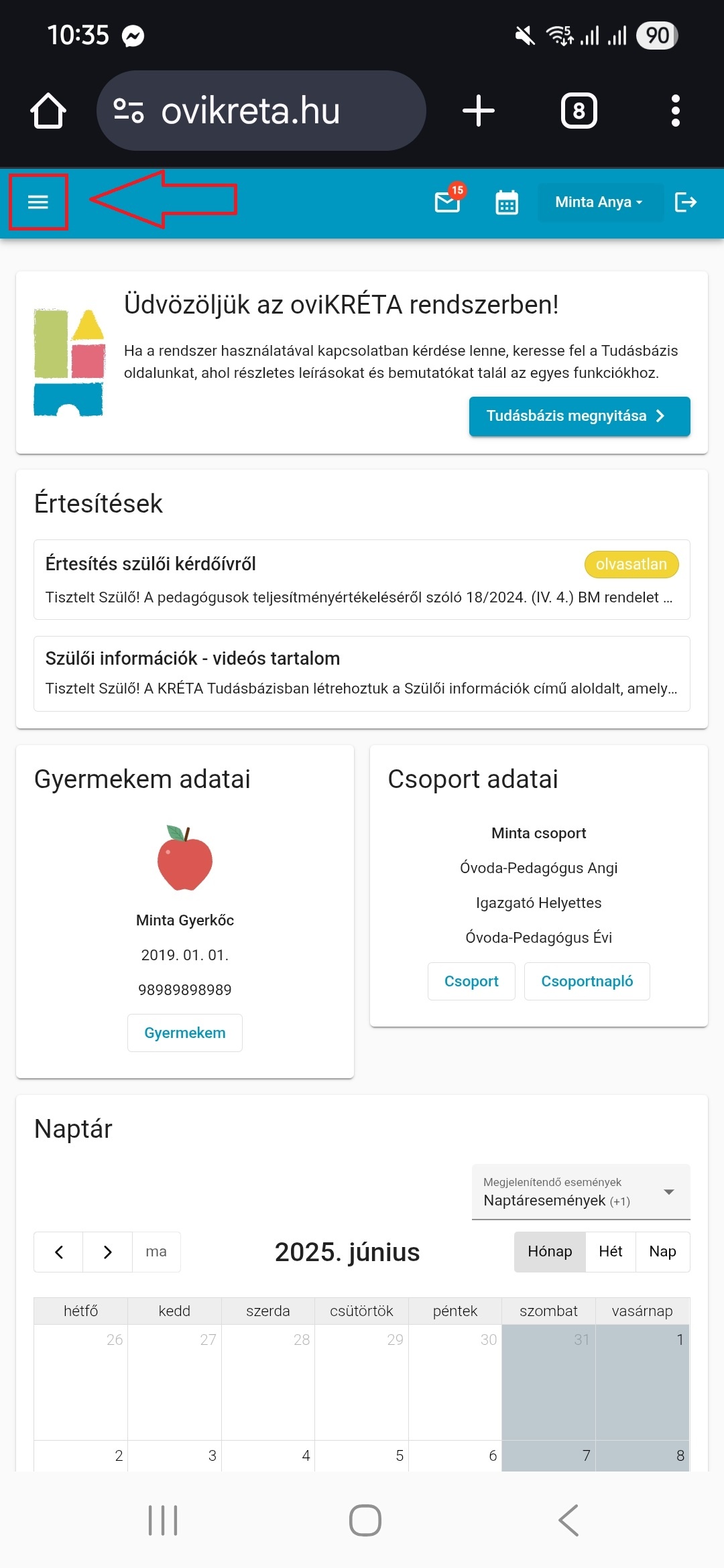Open the hamburger side menu
The height and width of the screenshot is (1568, 724).
pos(38,202)
